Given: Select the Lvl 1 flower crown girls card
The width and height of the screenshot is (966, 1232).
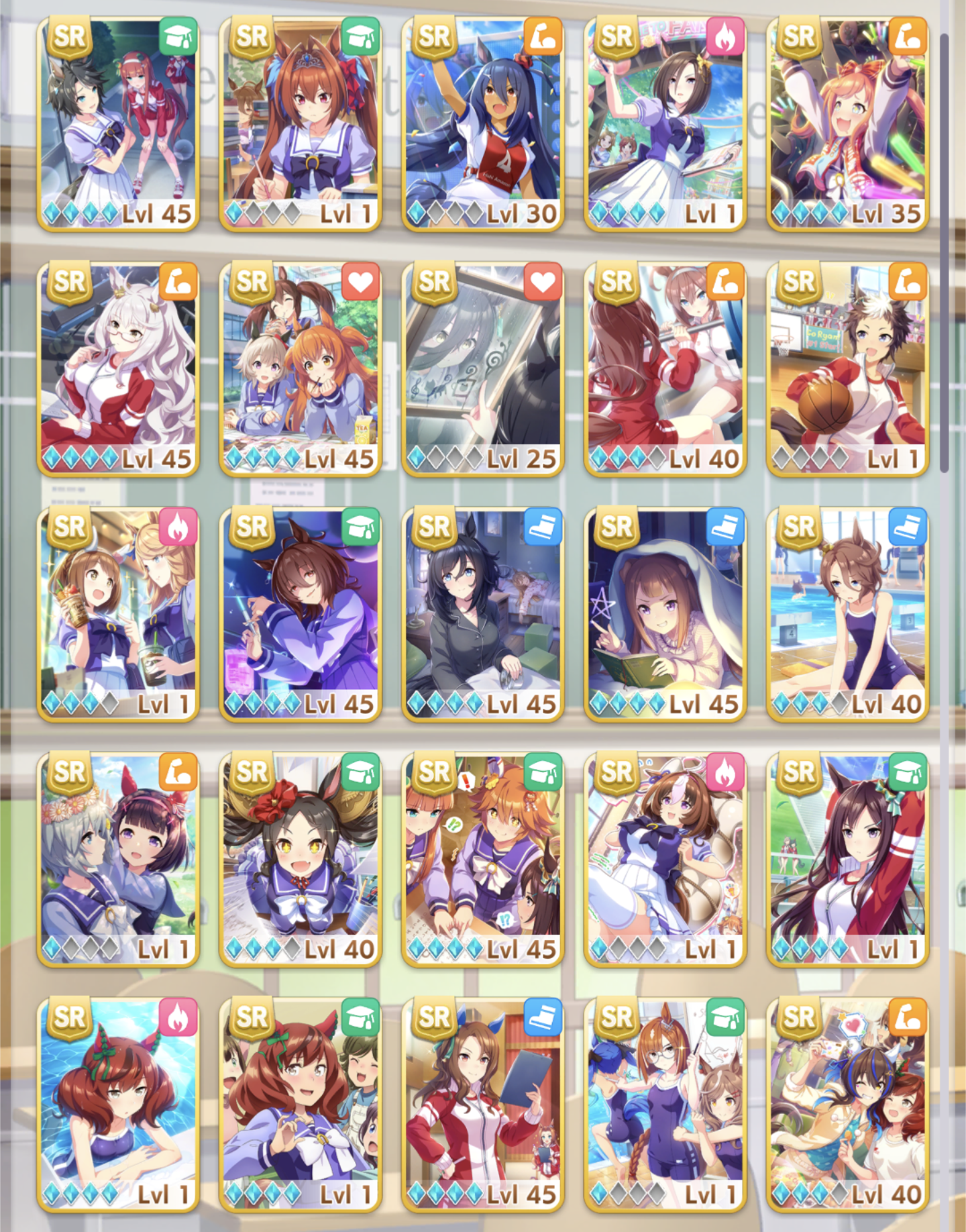Looking at the screenshot, I should [118, 859].
